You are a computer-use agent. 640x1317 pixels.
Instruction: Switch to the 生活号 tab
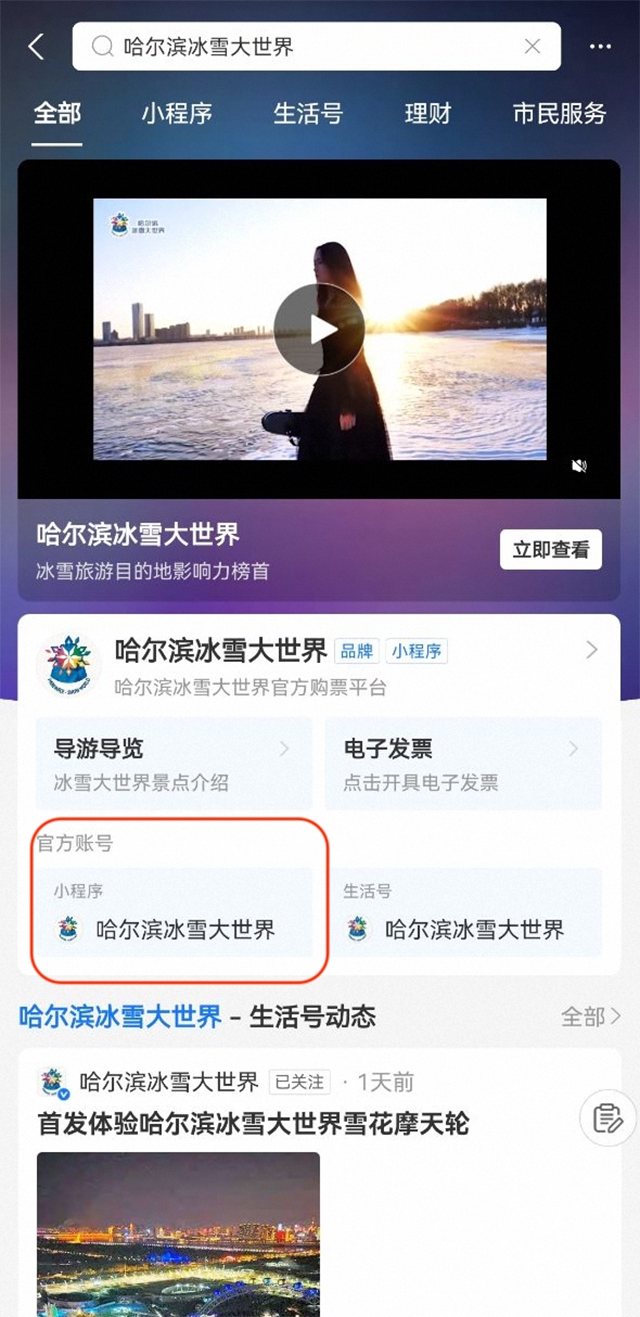coord(308,113)
